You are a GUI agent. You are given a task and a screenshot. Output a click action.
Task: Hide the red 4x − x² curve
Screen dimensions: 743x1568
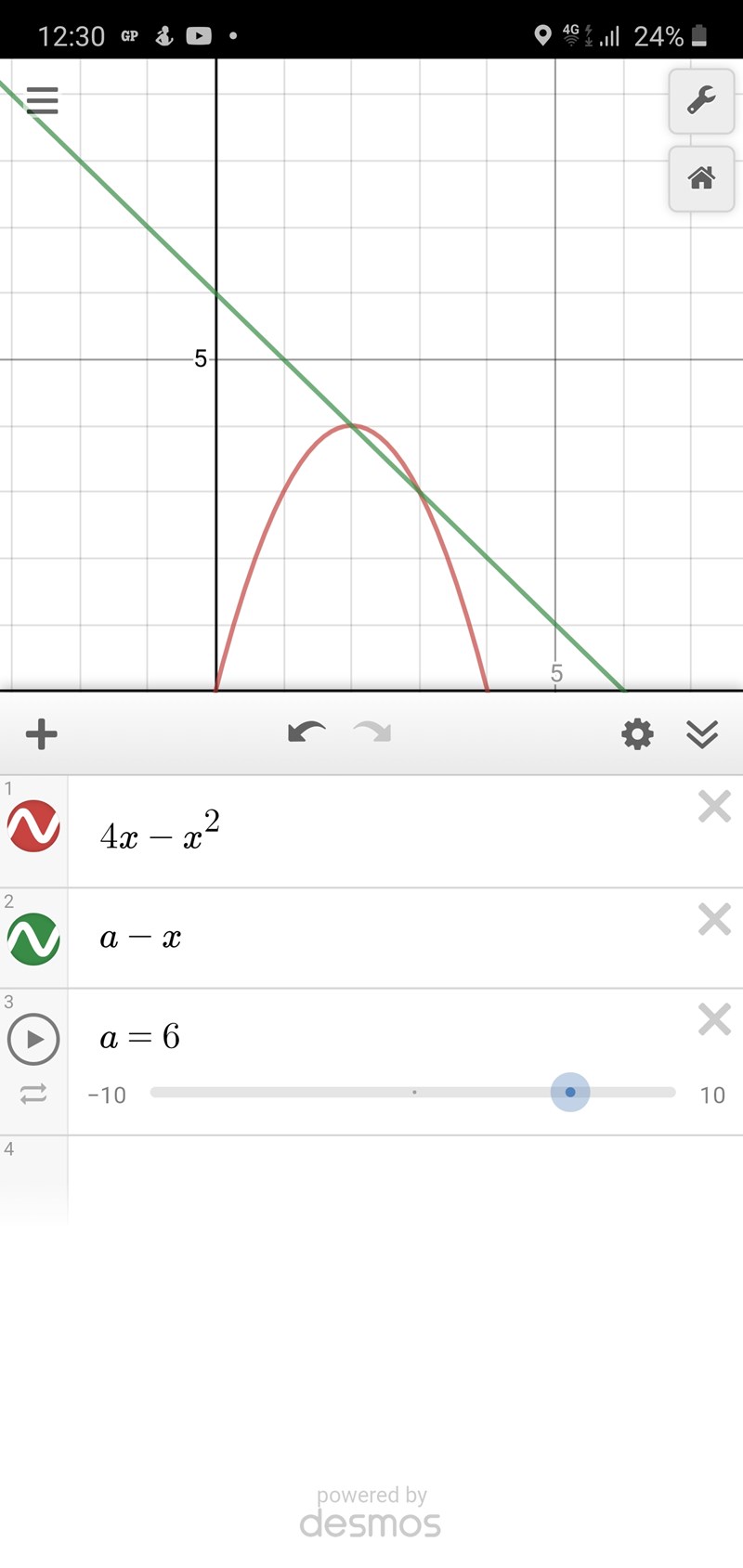pyautogui.click(x=34, y=826)
